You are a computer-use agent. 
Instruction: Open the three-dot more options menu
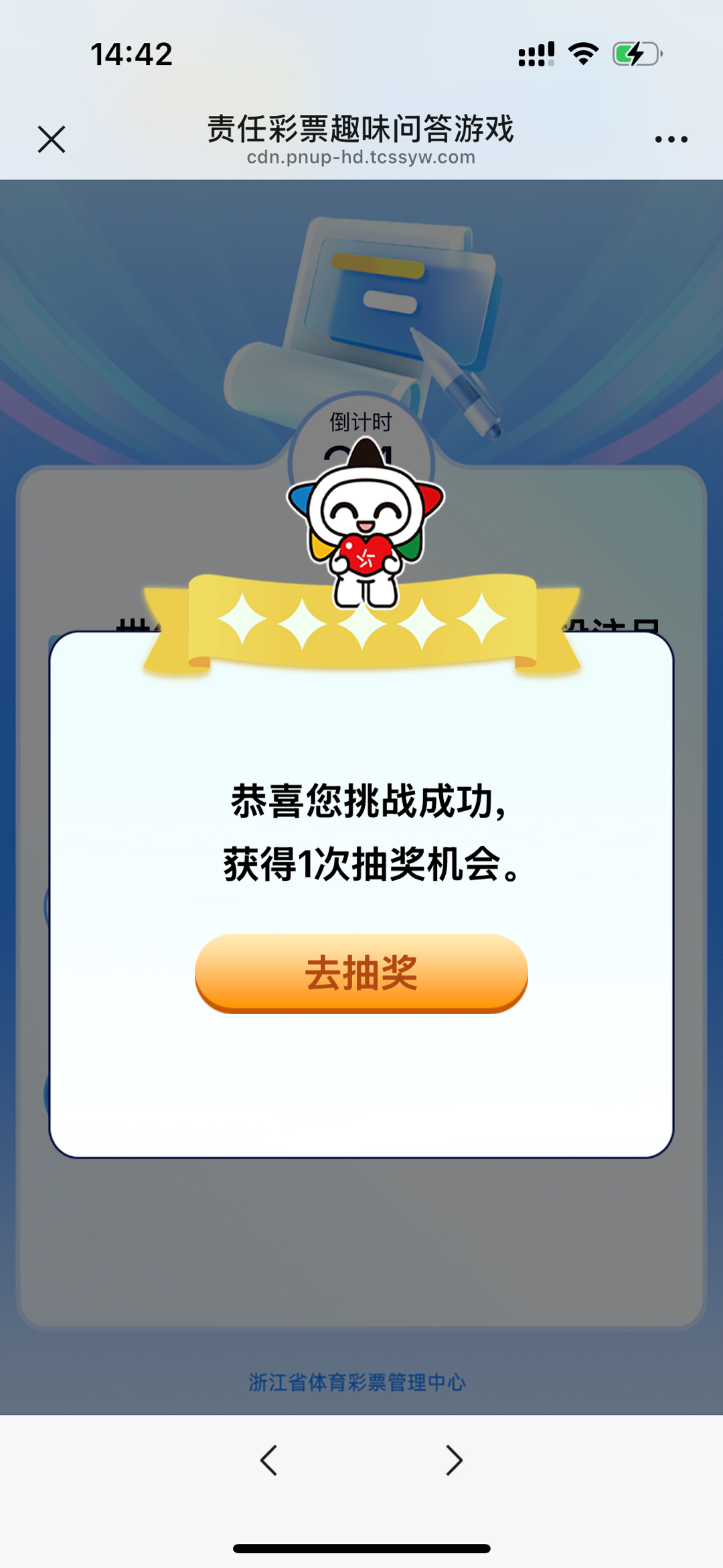tap(671, 139)
